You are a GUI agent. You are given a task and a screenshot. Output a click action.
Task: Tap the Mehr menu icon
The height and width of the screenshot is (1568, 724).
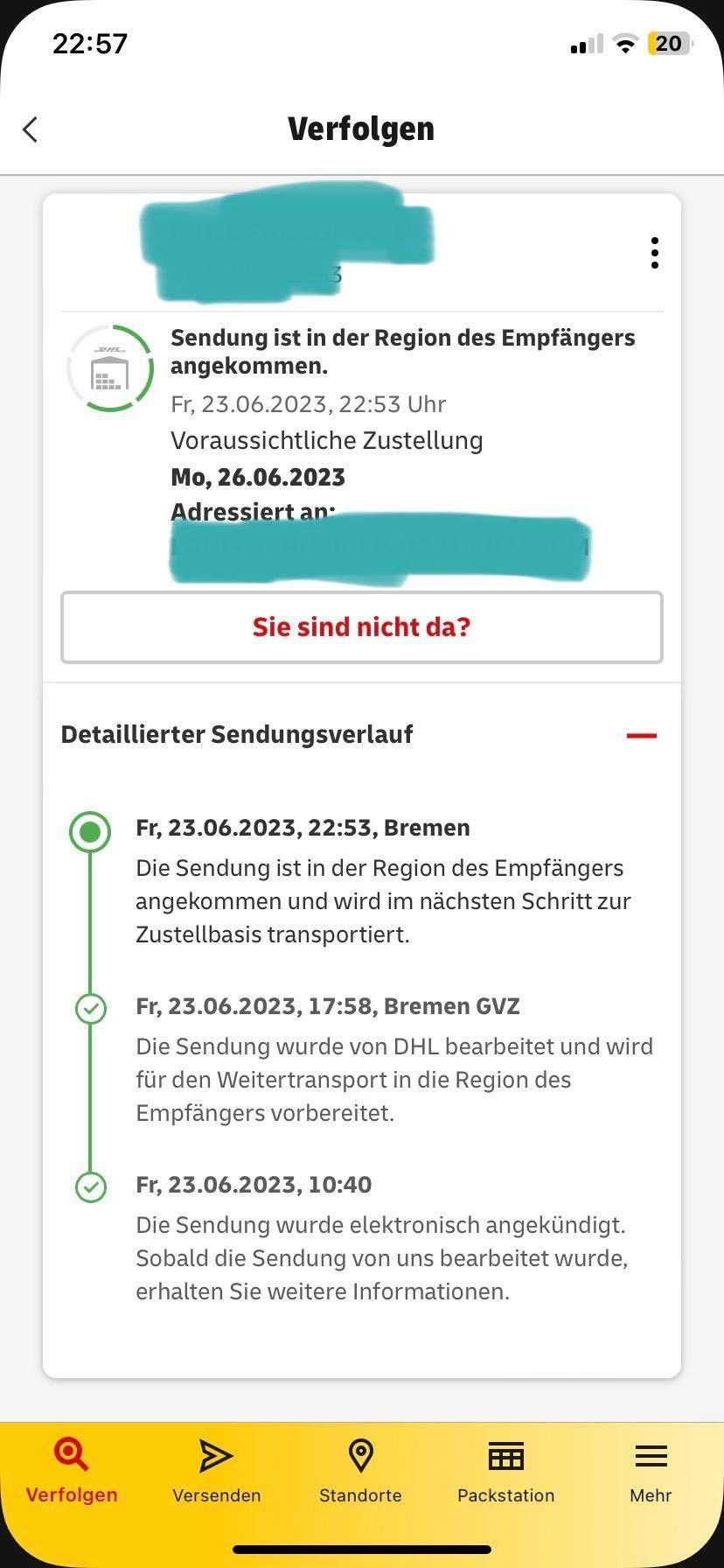[649, 1454]
